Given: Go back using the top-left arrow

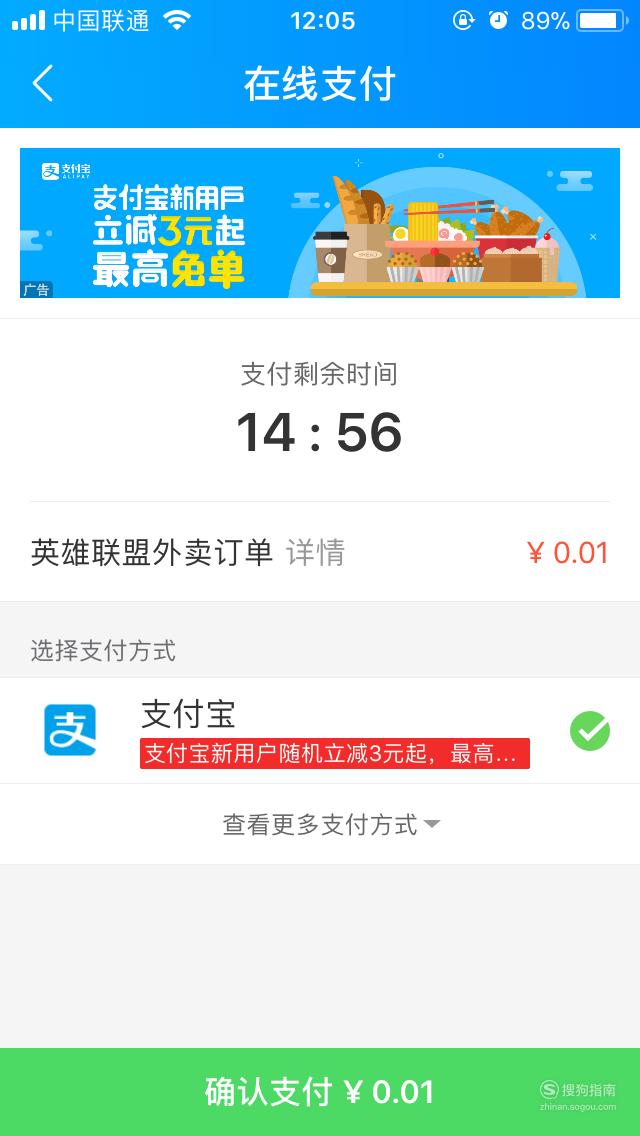Looking at the screenshot, I should coord(43,83).
